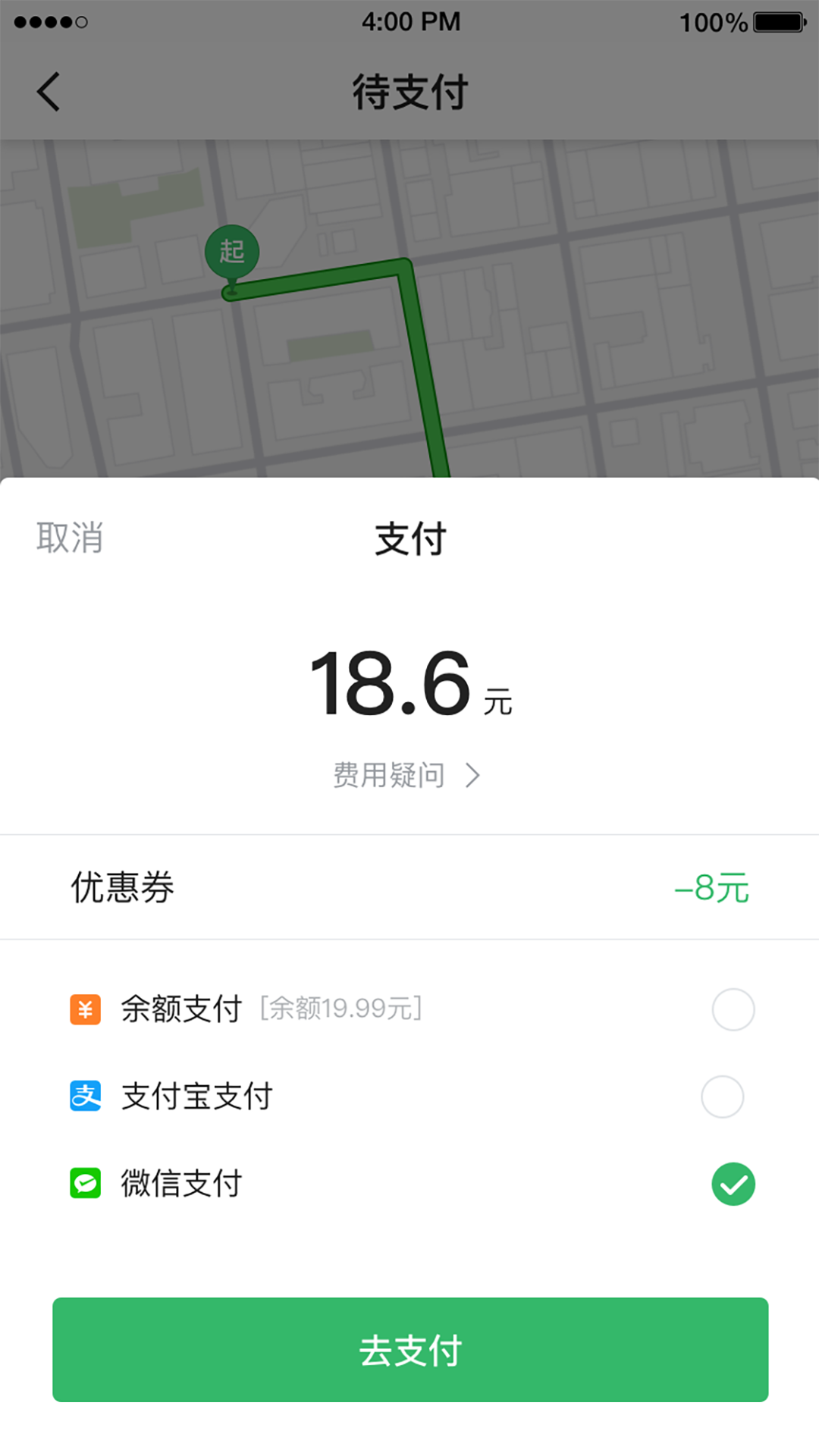This screenshot has height=1456, width=819.
Task: Confirm with the 去支付 button
Action: click(x=409, y=1350)
